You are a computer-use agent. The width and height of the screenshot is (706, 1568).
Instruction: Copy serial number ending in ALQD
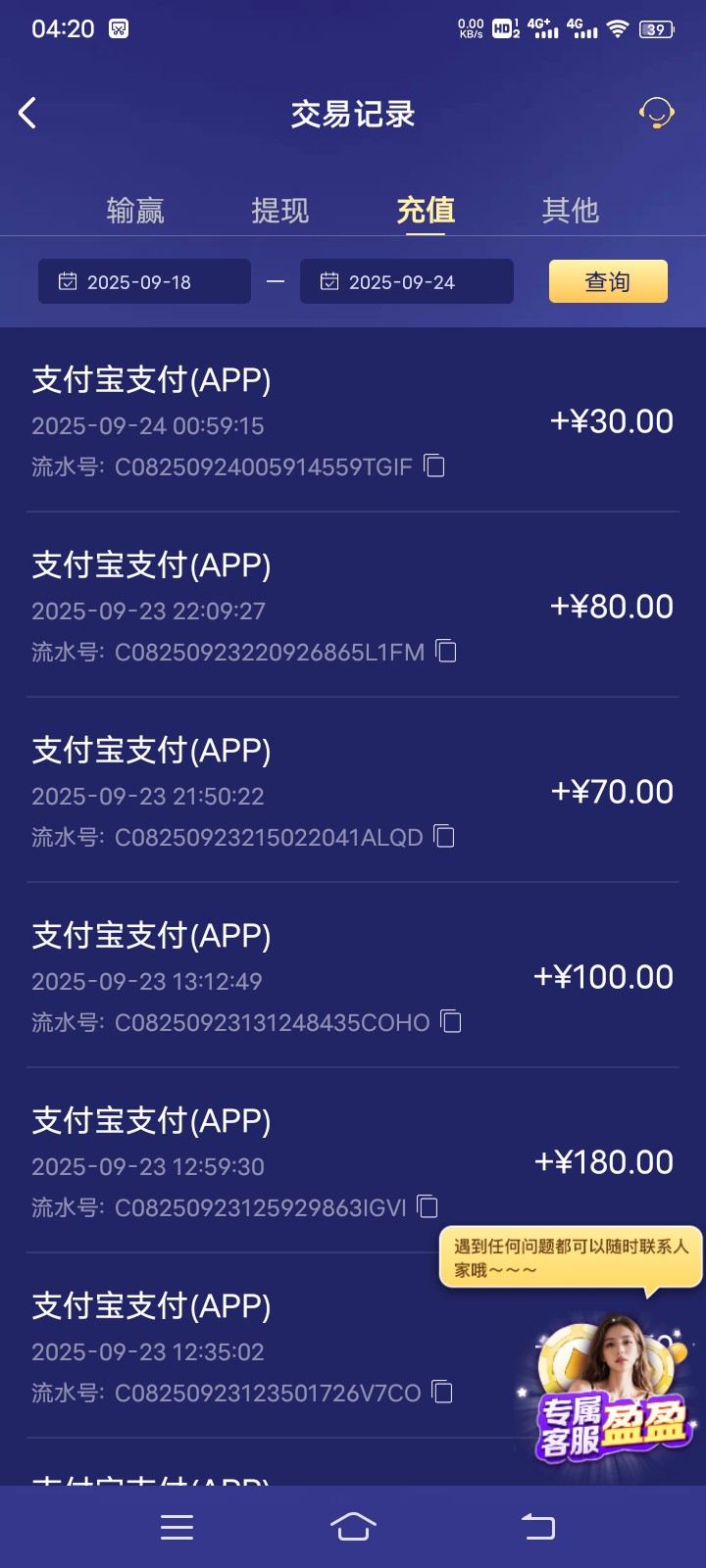click(x=445, y=837)
